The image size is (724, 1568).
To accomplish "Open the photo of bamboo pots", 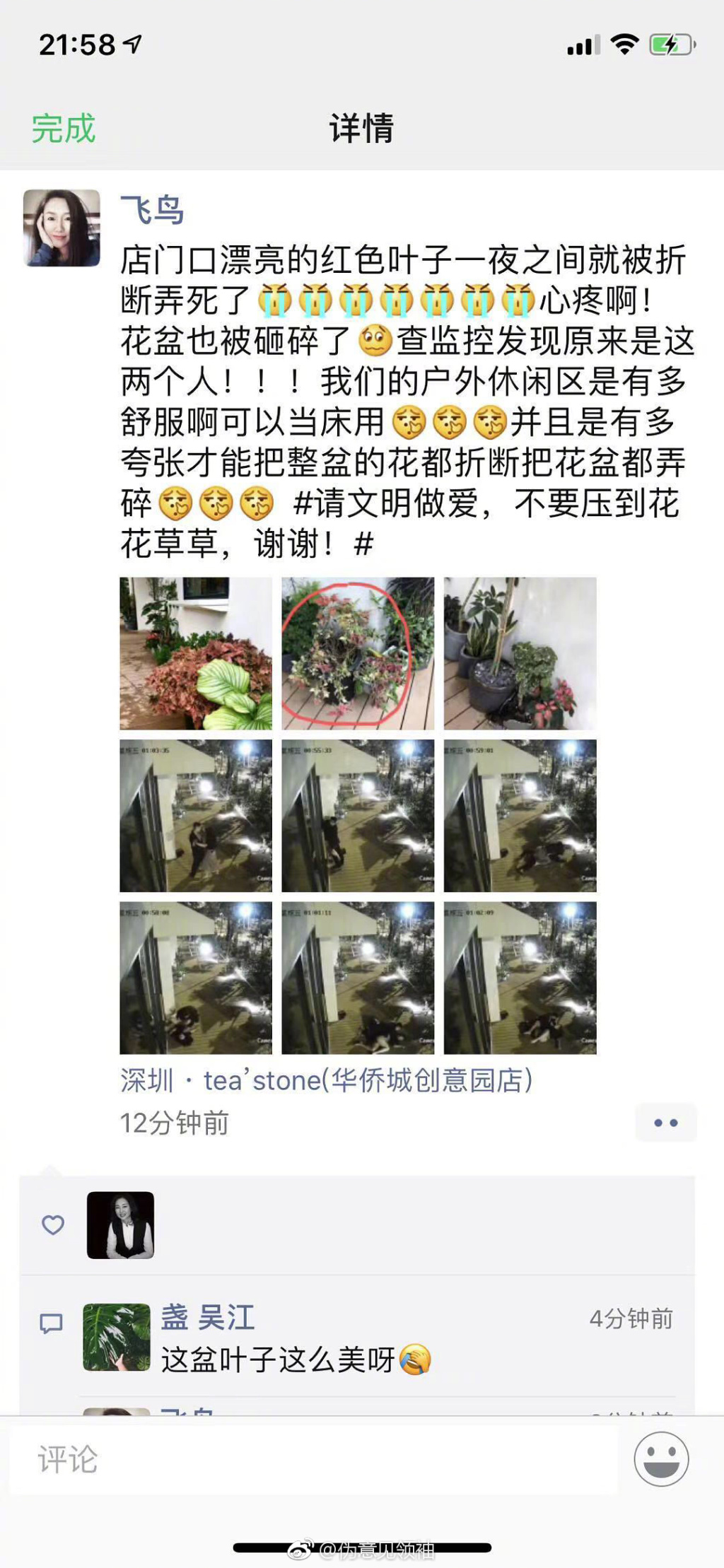I will pos(520,653).
